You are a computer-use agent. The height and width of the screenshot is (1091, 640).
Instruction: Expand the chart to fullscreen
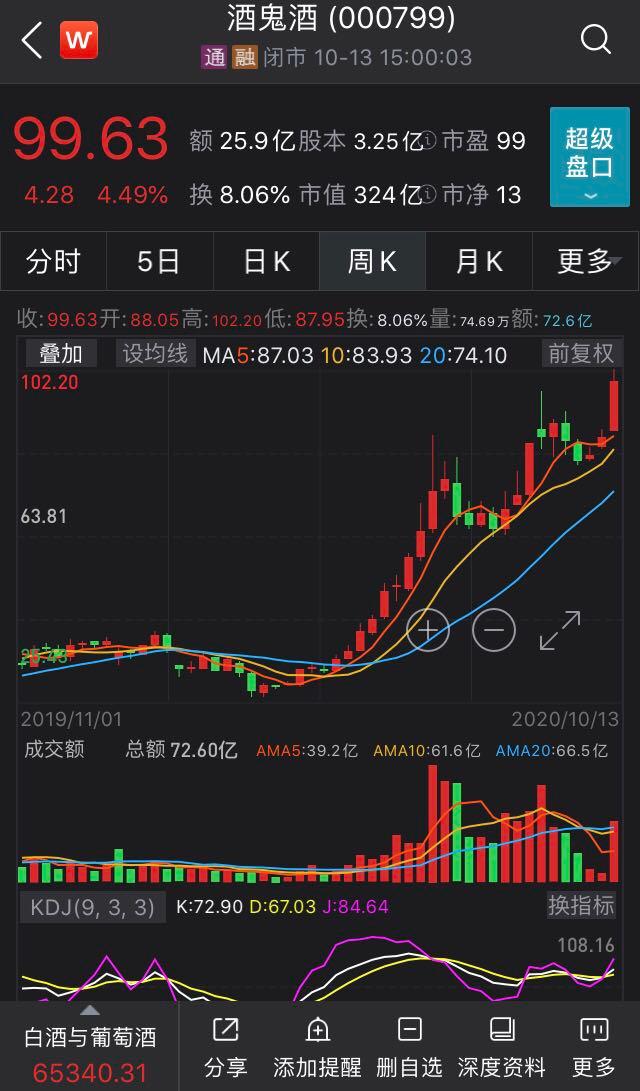coord(560,630)
